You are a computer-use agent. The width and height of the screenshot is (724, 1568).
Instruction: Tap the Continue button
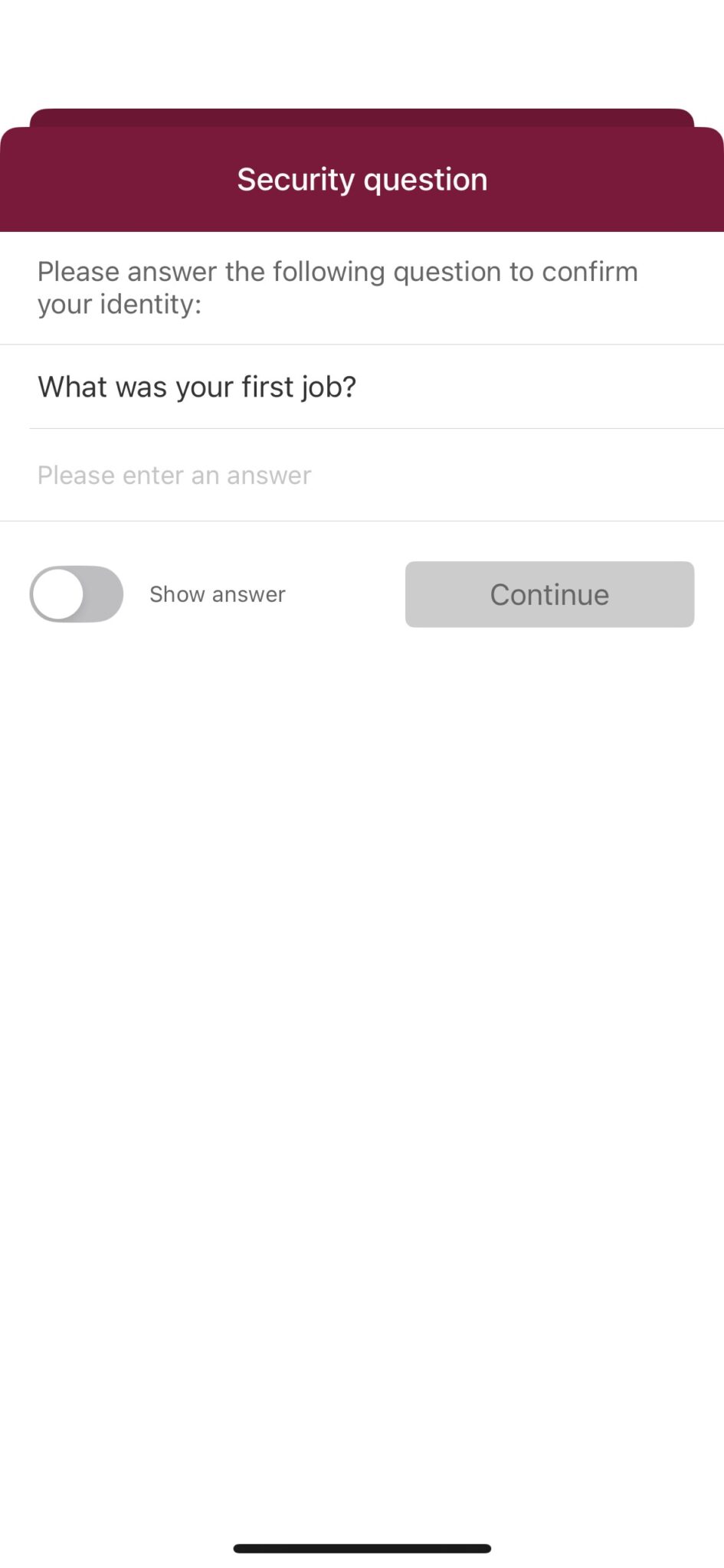tap(549, 594)
